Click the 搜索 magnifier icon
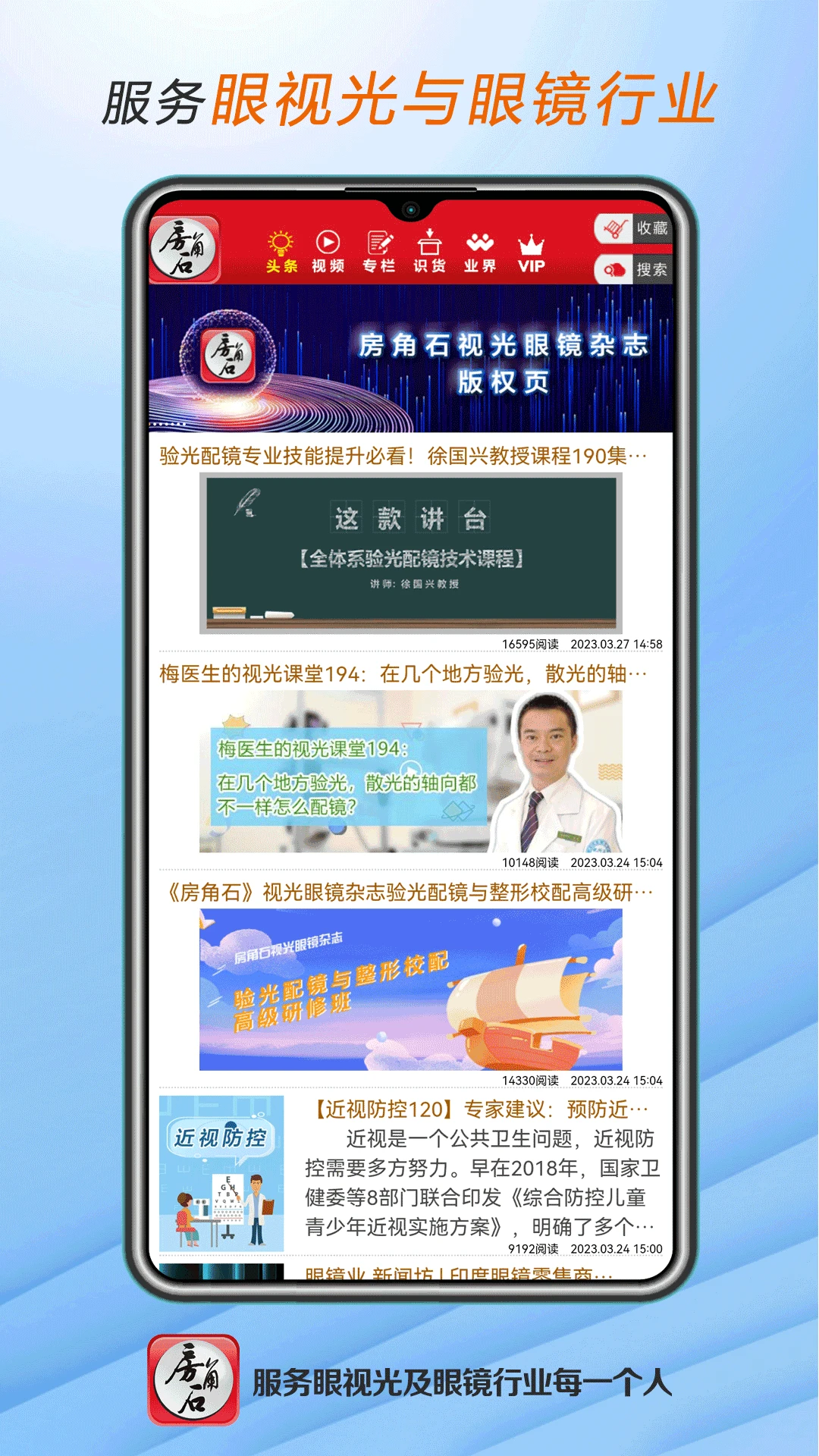 click(614, 269)
